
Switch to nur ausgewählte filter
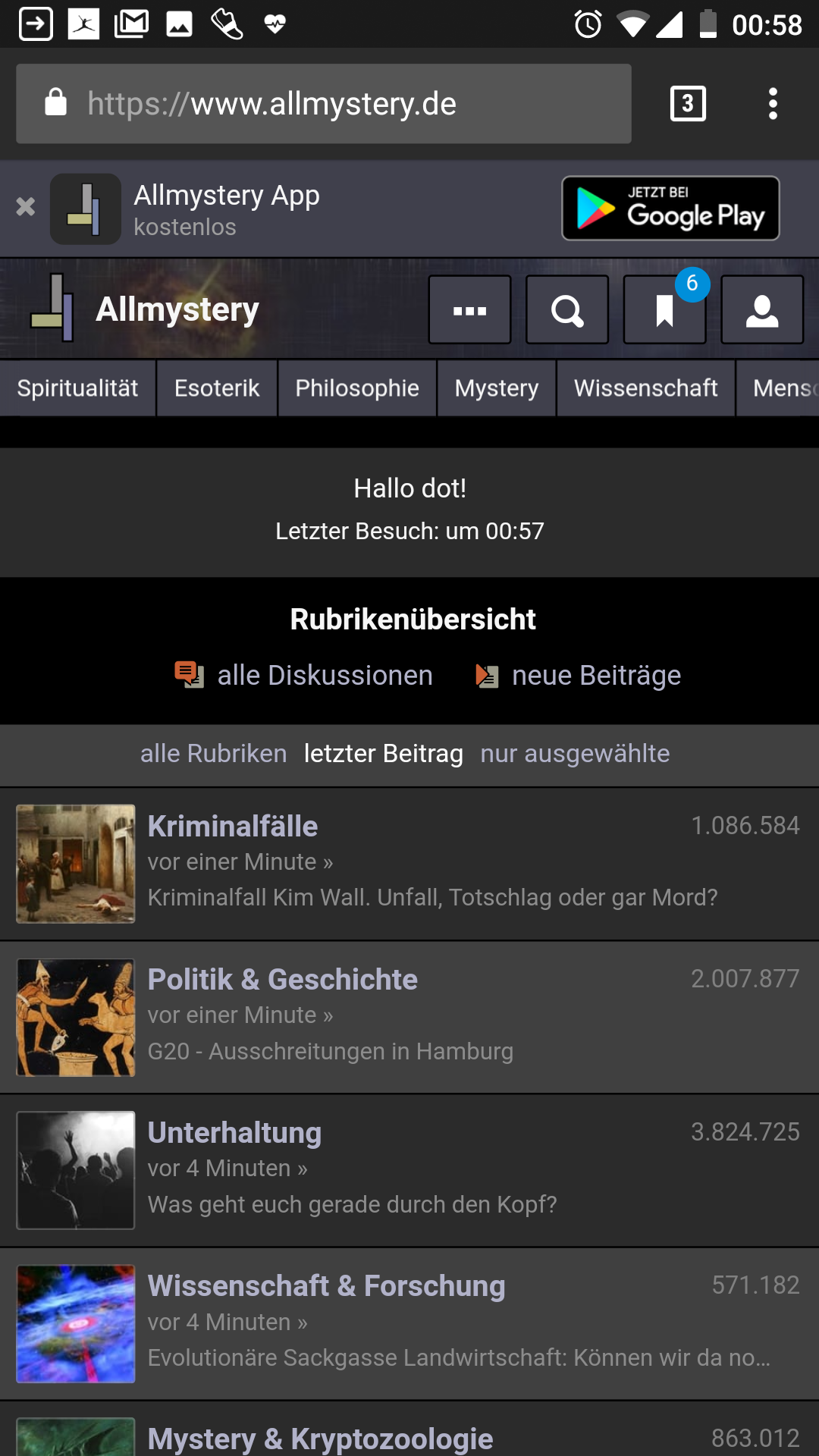coord(575,754)
